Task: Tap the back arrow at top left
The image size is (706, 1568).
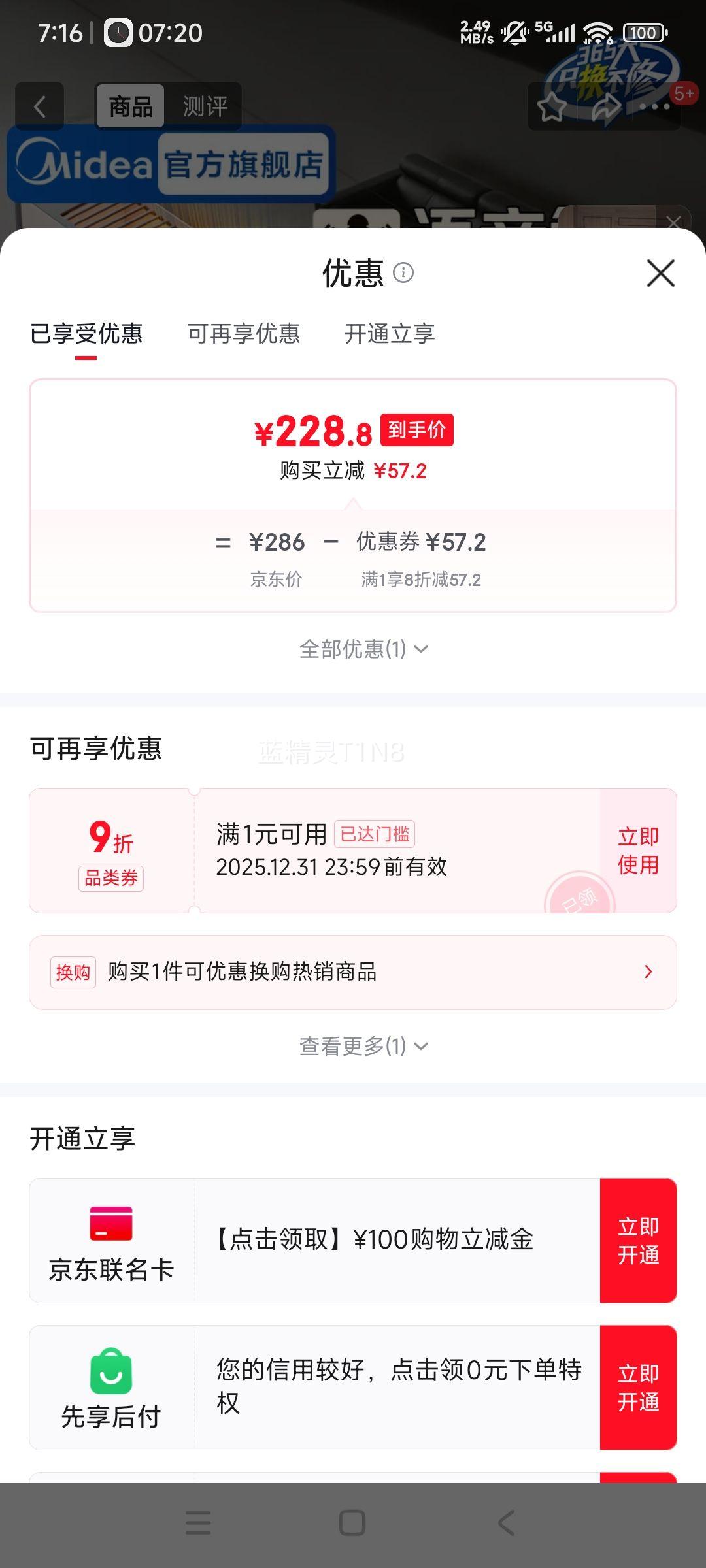Action: pos(41,106)
